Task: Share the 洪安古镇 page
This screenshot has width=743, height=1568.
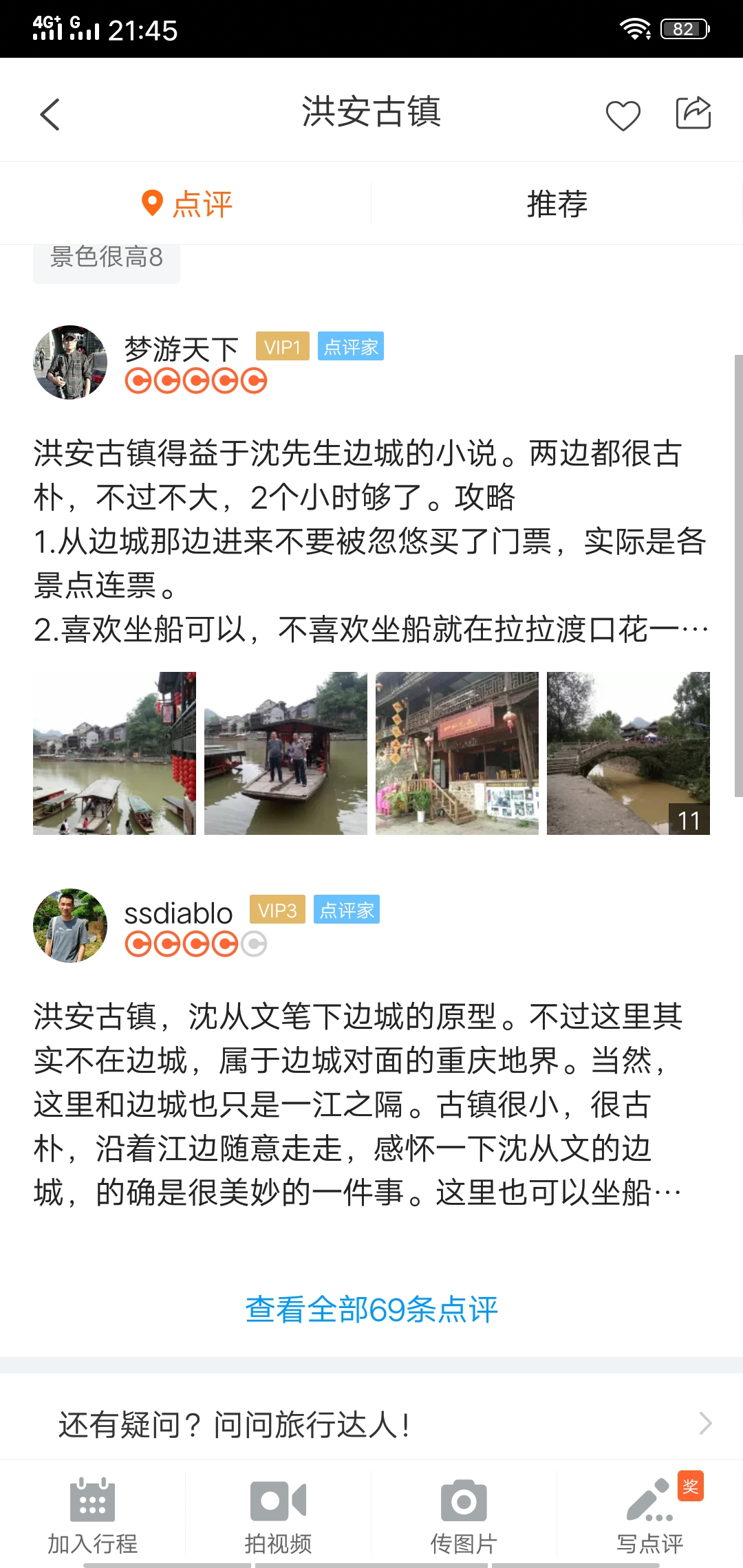Action: 693,113
